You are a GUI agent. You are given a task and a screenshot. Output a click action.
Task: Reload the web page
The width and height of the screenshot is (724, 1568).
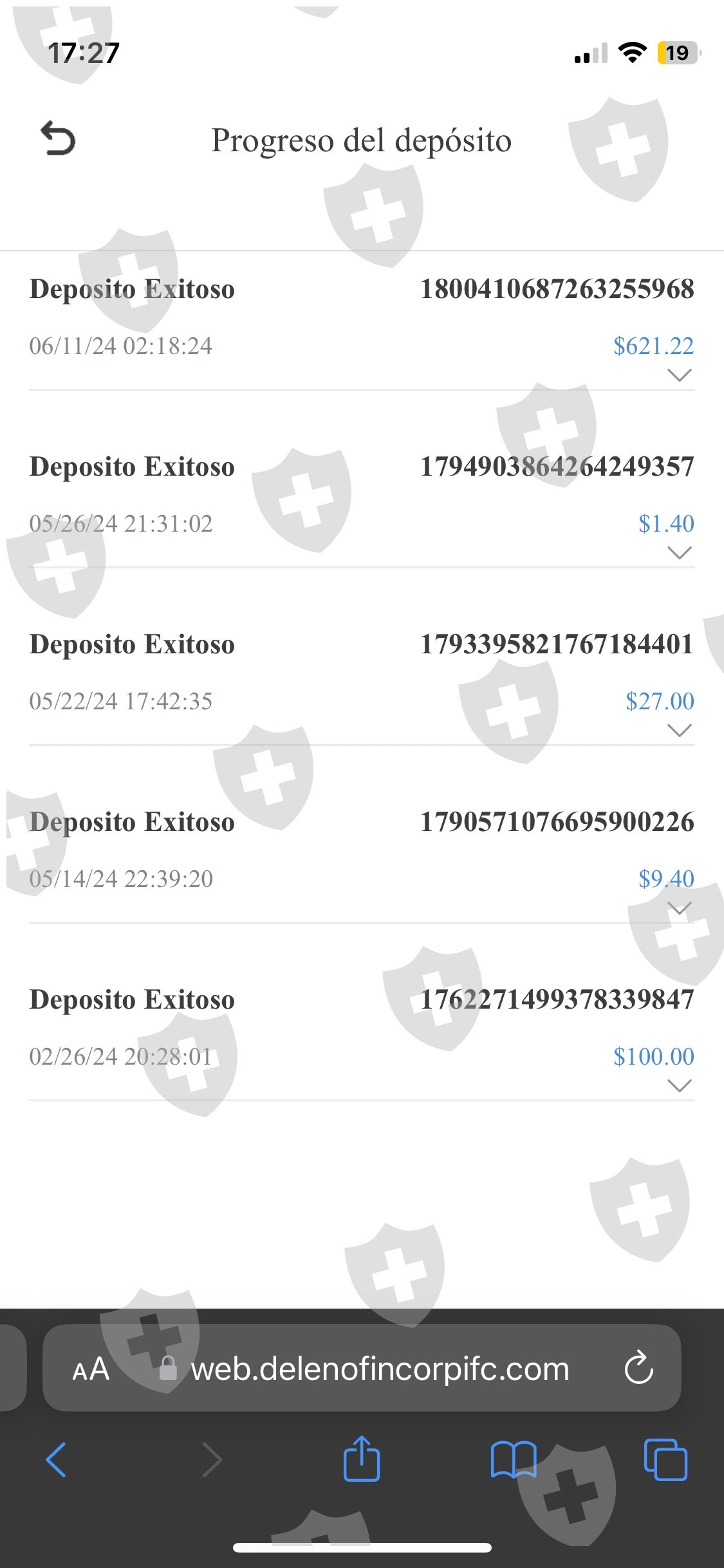point(638,1368)
